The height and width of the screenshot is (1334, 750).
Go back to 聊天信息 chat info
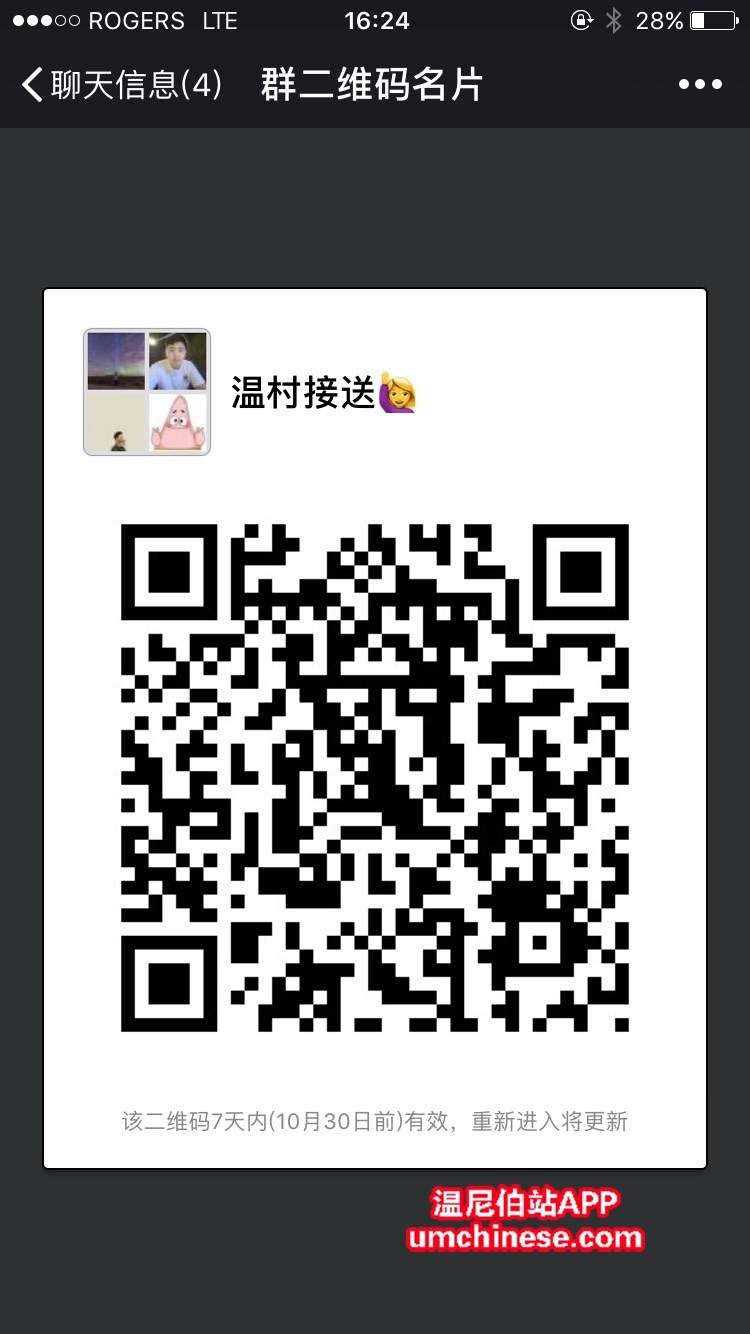coord(118,85)
